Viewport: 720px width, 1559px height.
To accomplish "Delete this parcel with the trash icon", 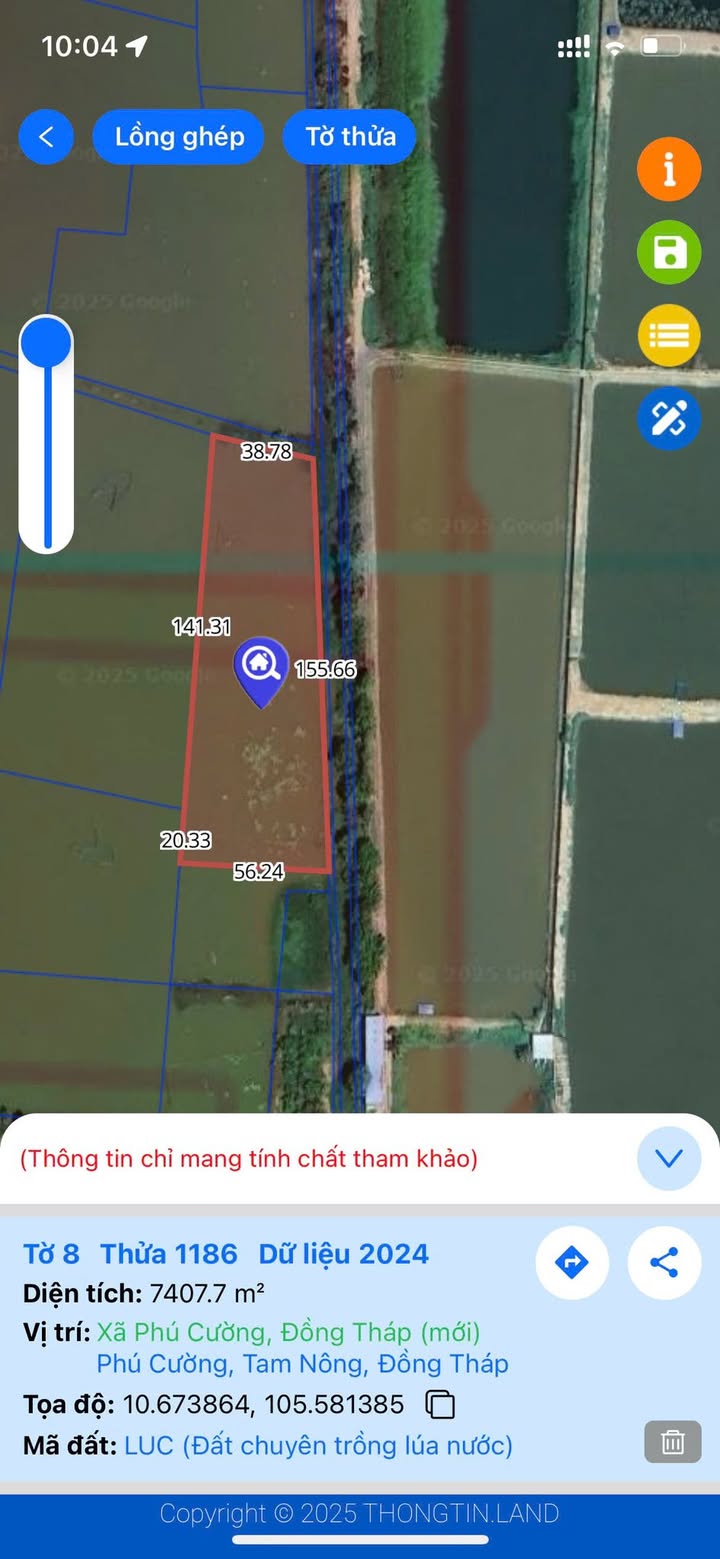I will pos(672,1442).
